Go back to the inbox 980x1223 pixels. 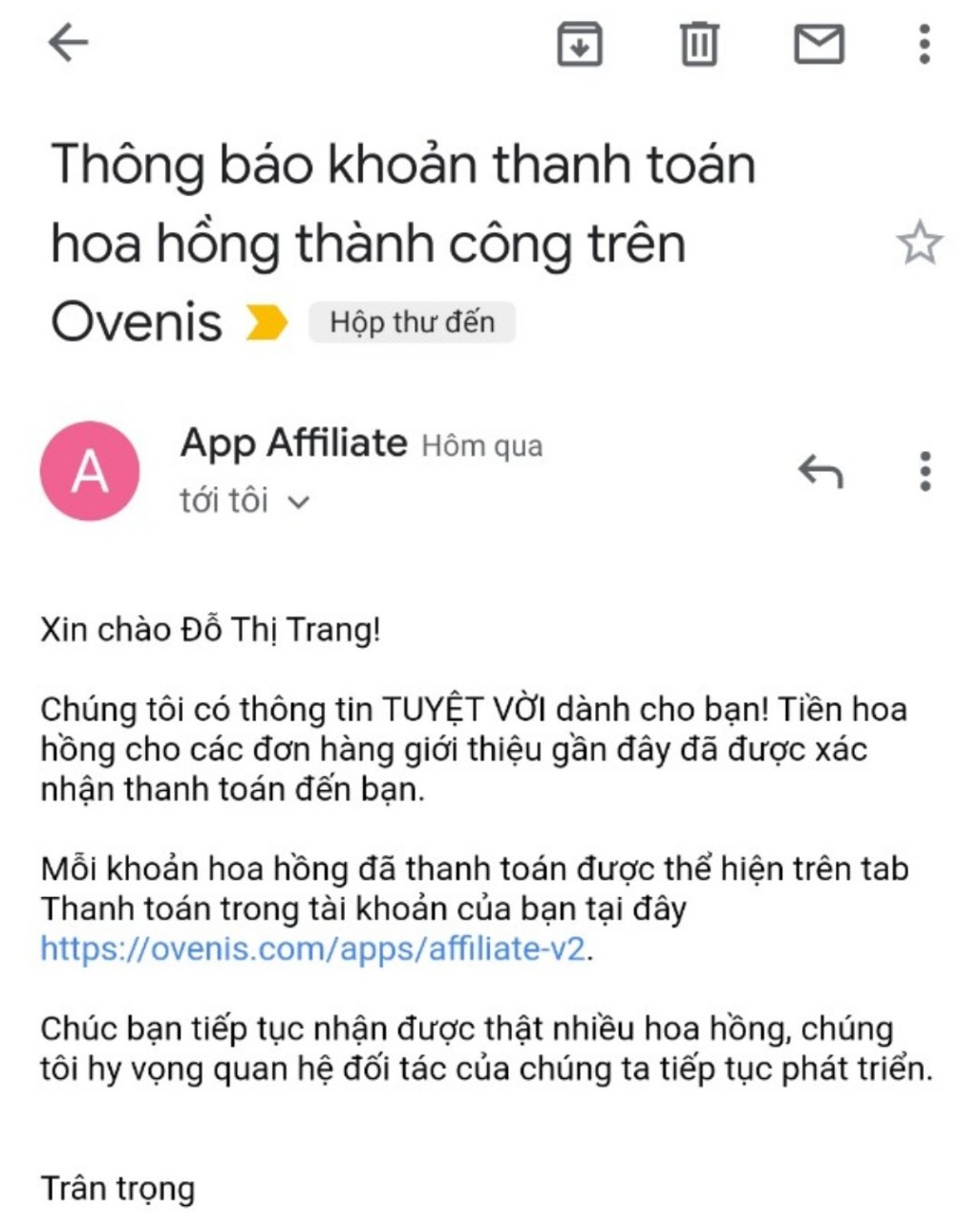[x=68, y=43]
